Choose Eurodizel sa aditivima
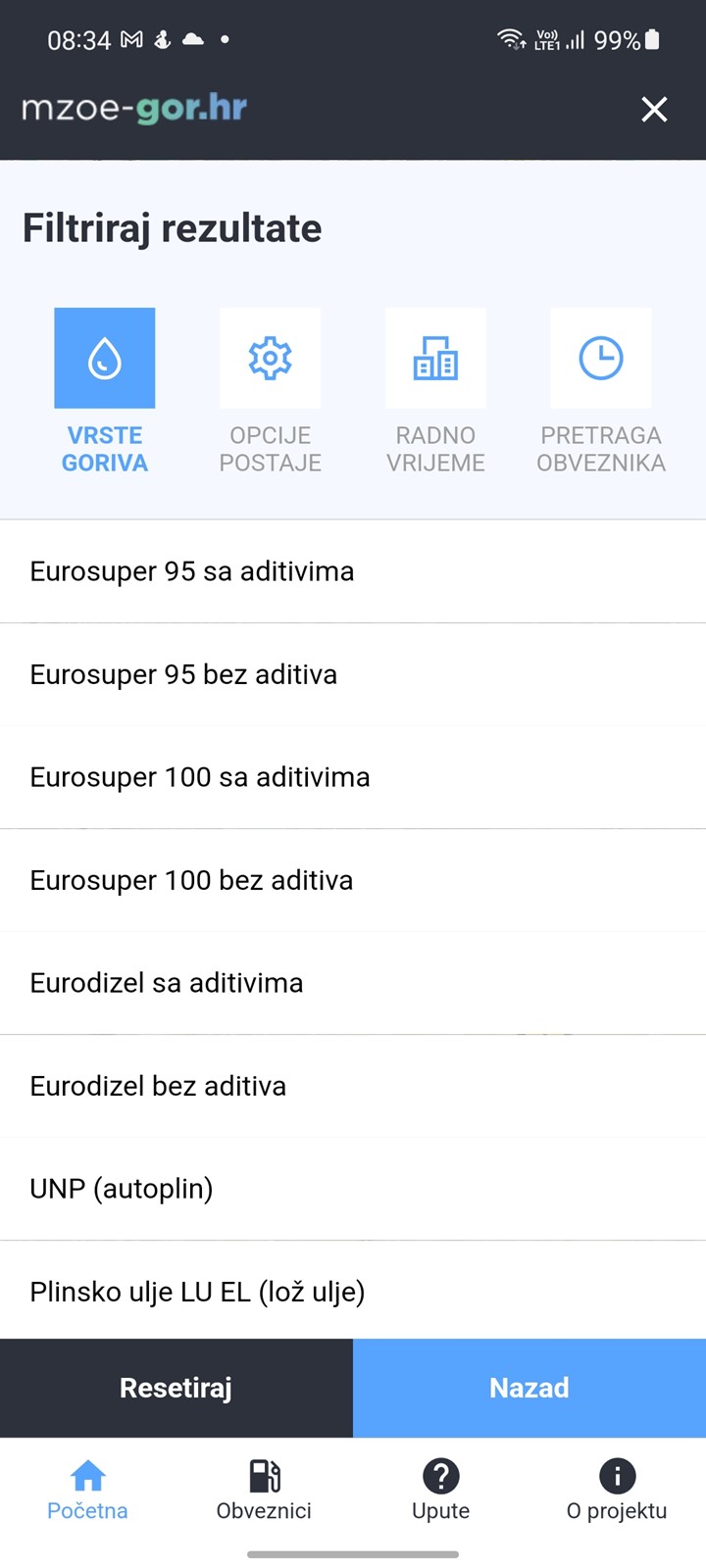 tap(353, 983)
